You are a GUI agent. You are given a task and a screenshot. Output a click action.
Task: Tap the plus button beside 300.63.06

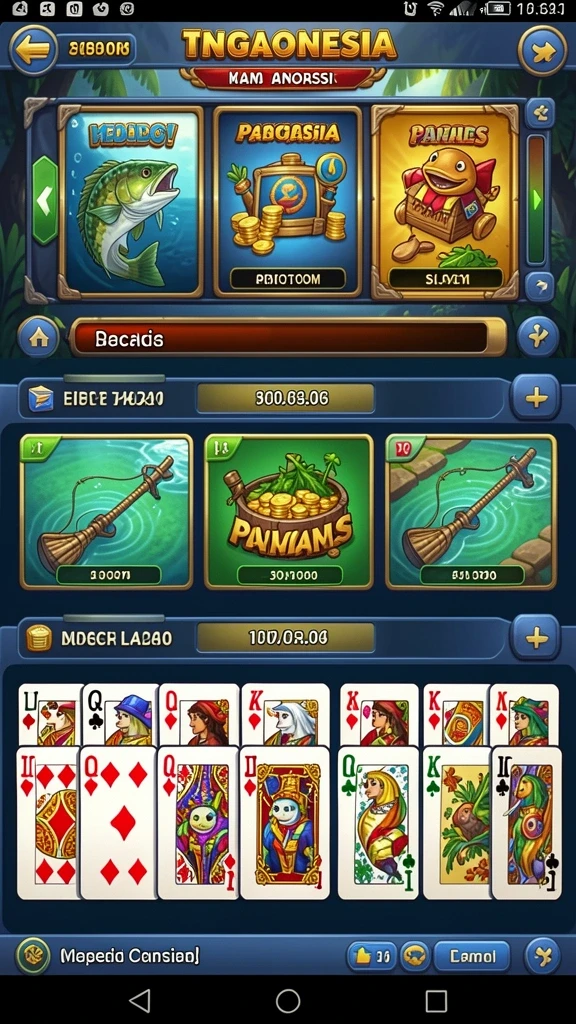click(x=536, y=397)
